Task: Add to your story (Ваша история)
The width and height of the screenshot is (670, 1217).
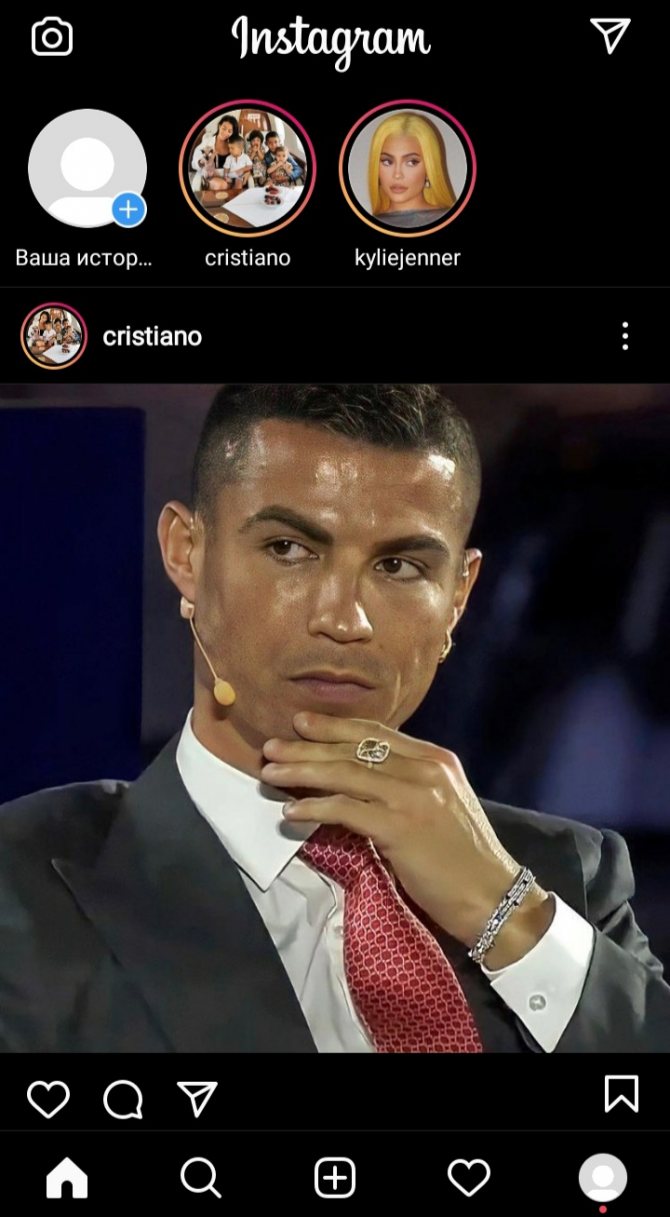Action: point(87,169)
